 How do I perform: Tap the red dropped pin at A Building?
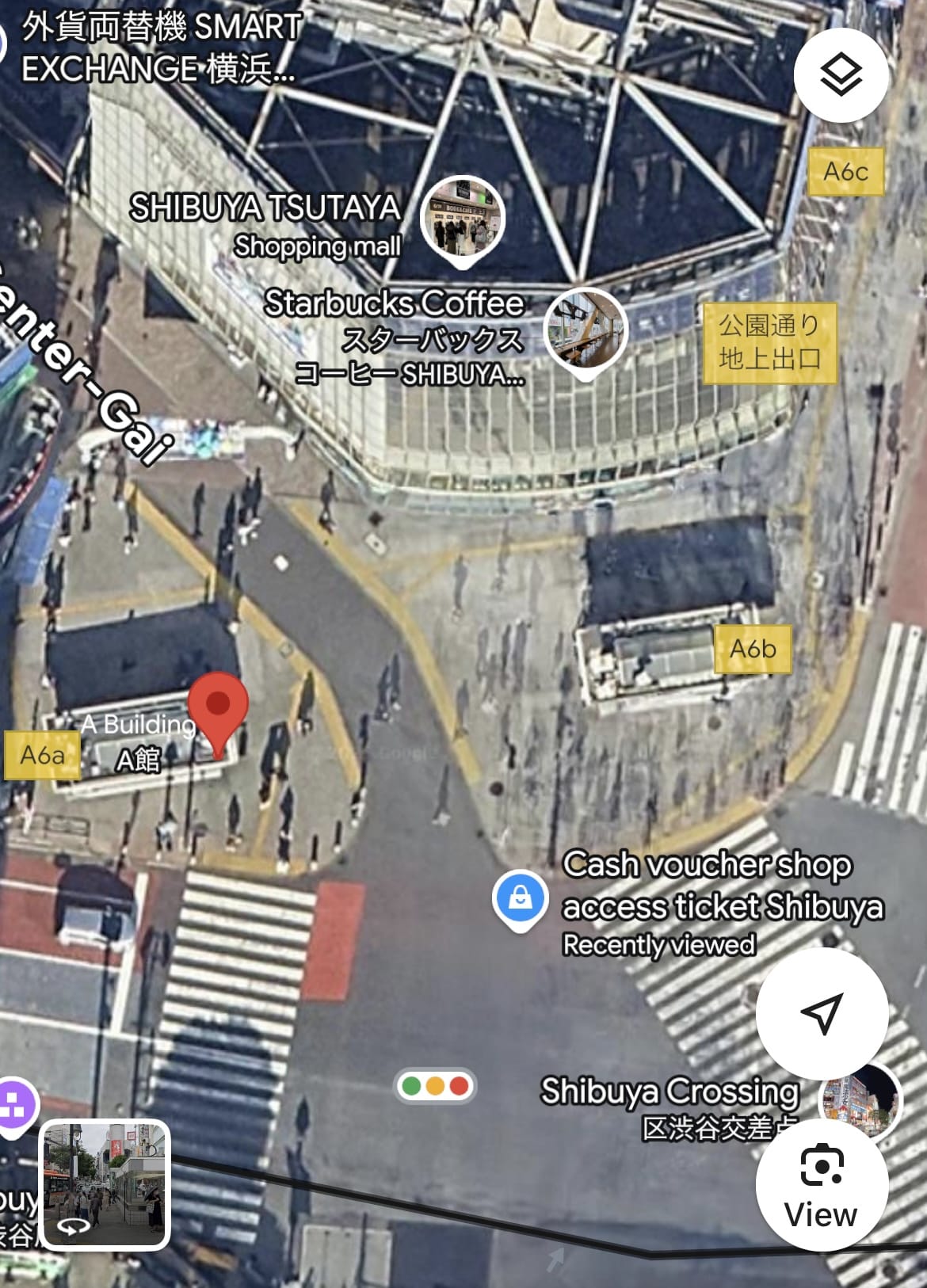218,707
